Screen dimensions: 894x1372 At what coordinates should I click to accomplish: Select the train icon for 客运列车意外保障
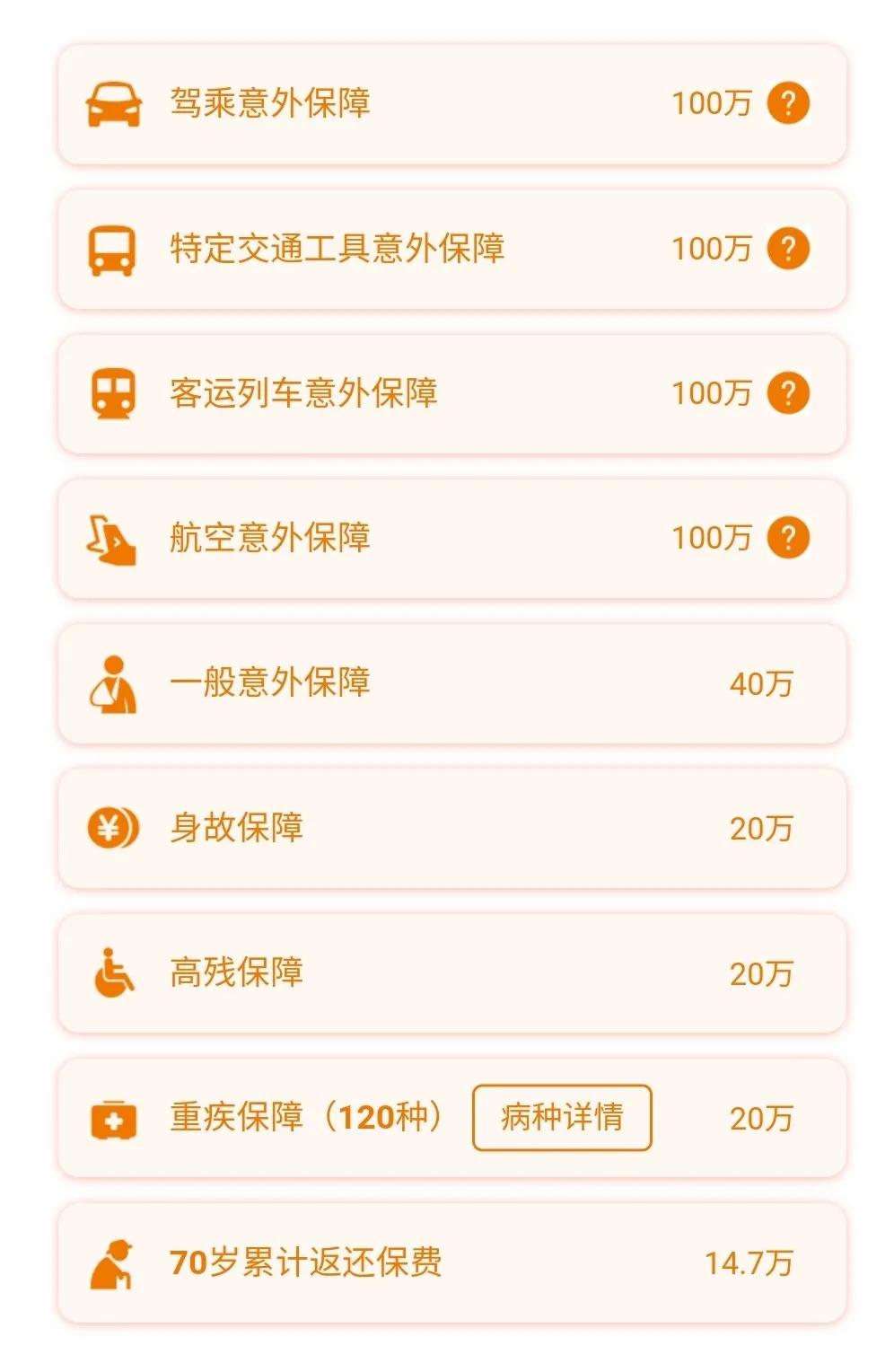tap(114, 391)
